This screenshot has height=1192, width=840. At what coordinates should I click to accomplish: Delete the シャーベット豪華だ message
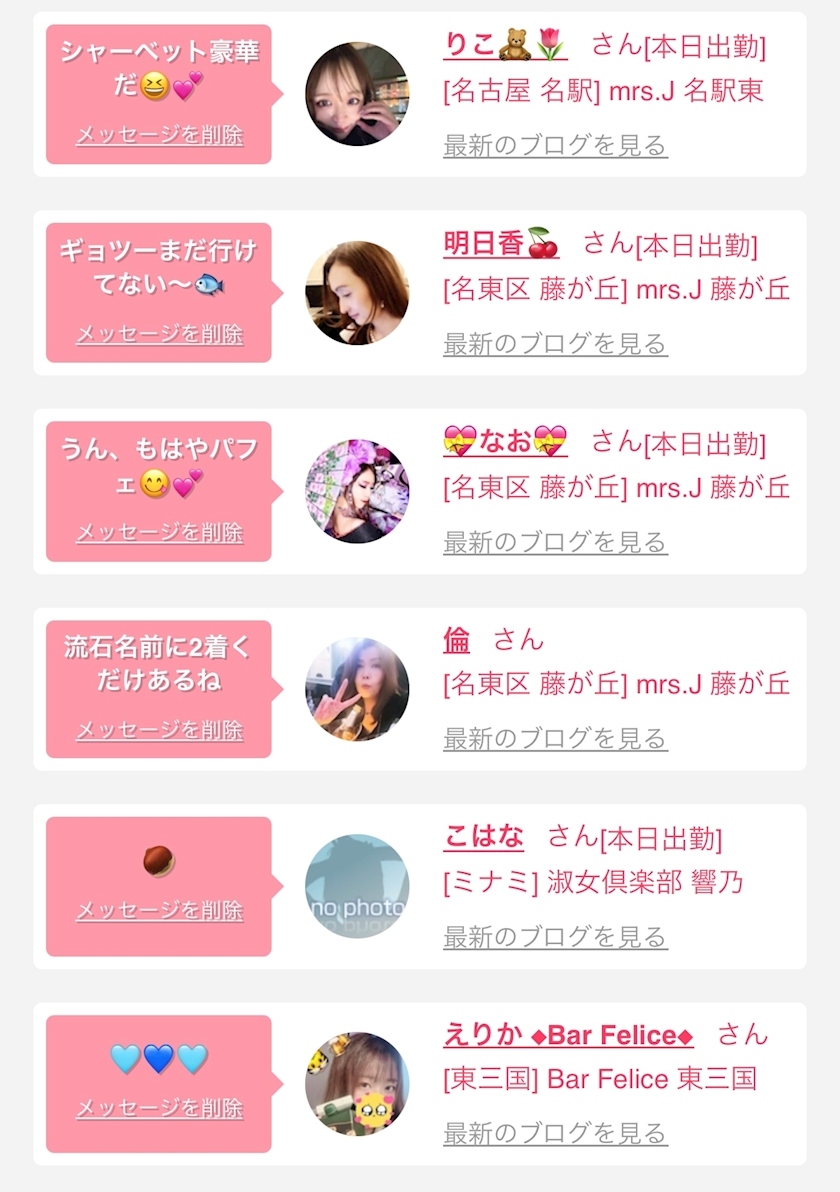click(x=159, y=136)
